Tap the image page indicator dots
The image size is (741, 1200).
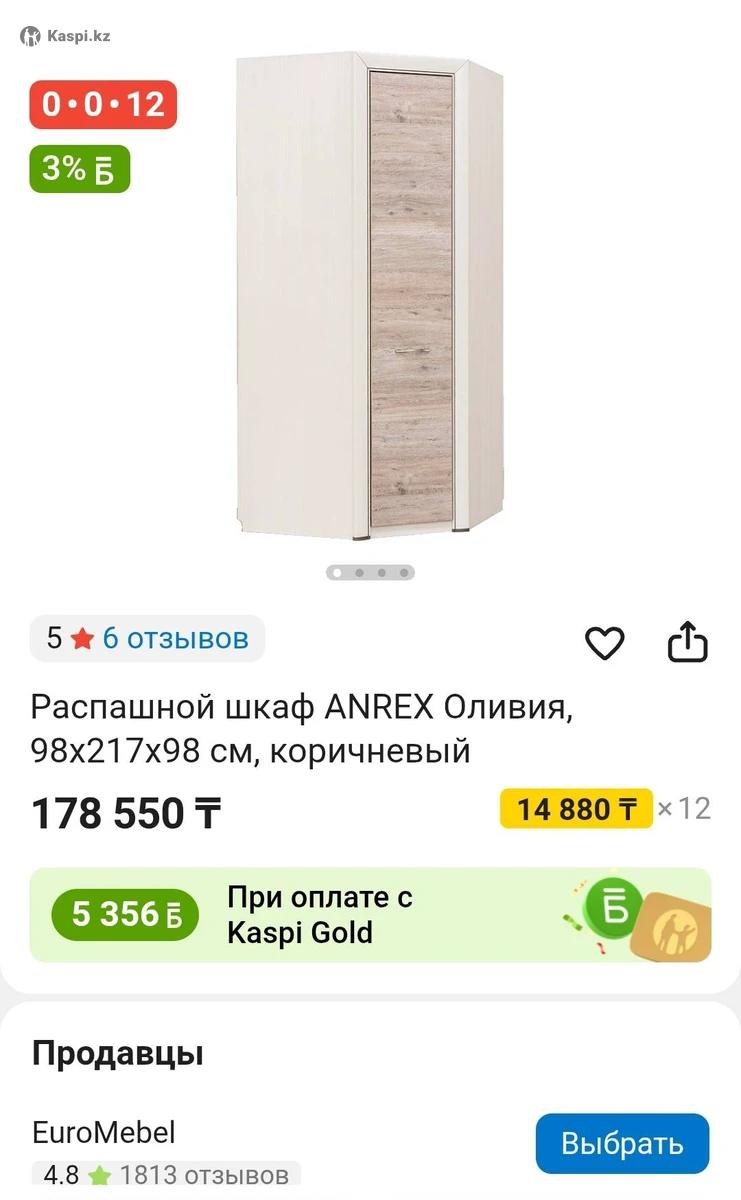370,573
